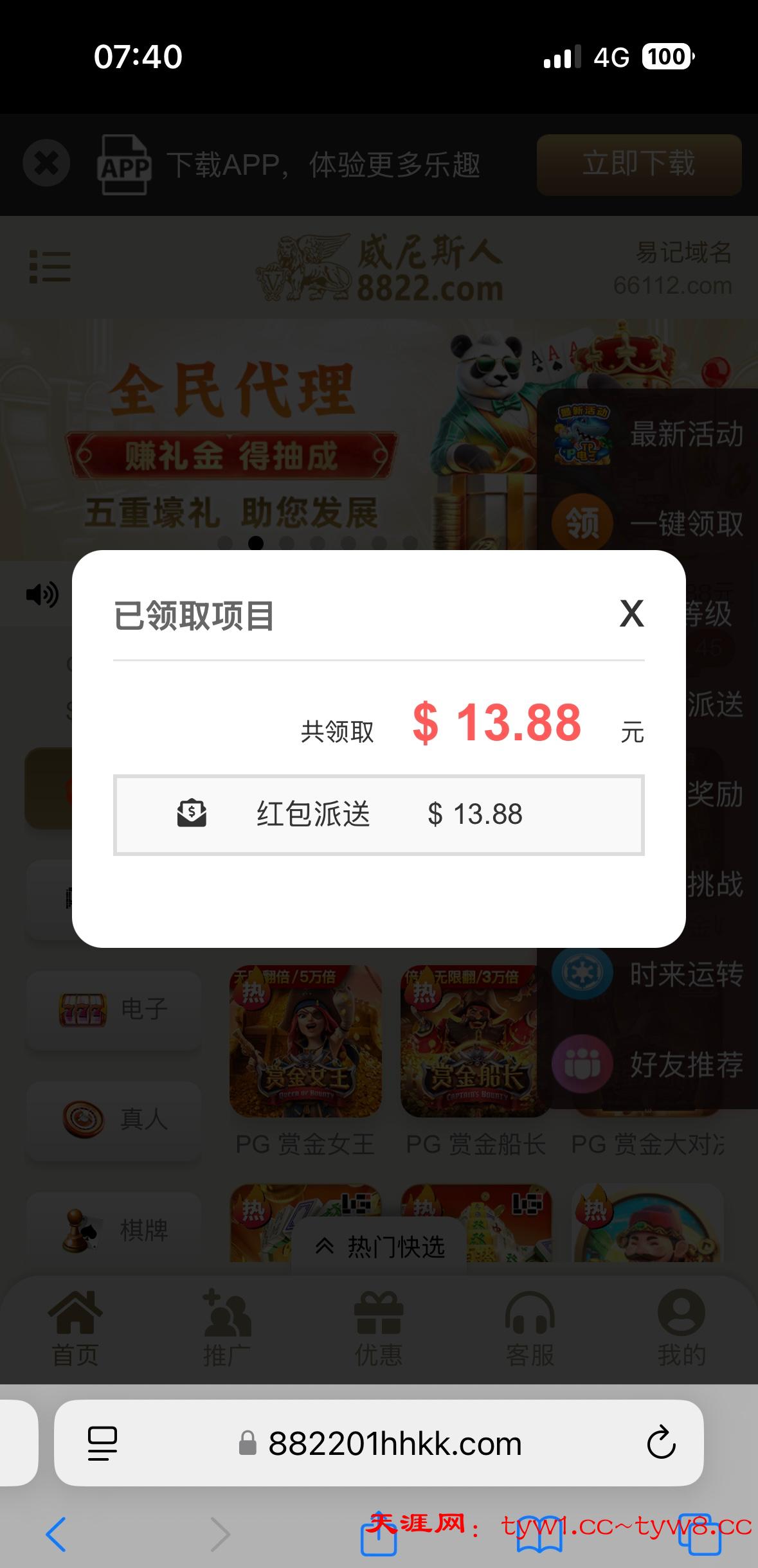Screen dimensions: 758x1568
Task: Open the 优惠 tab
Action: pos(379,1329)
